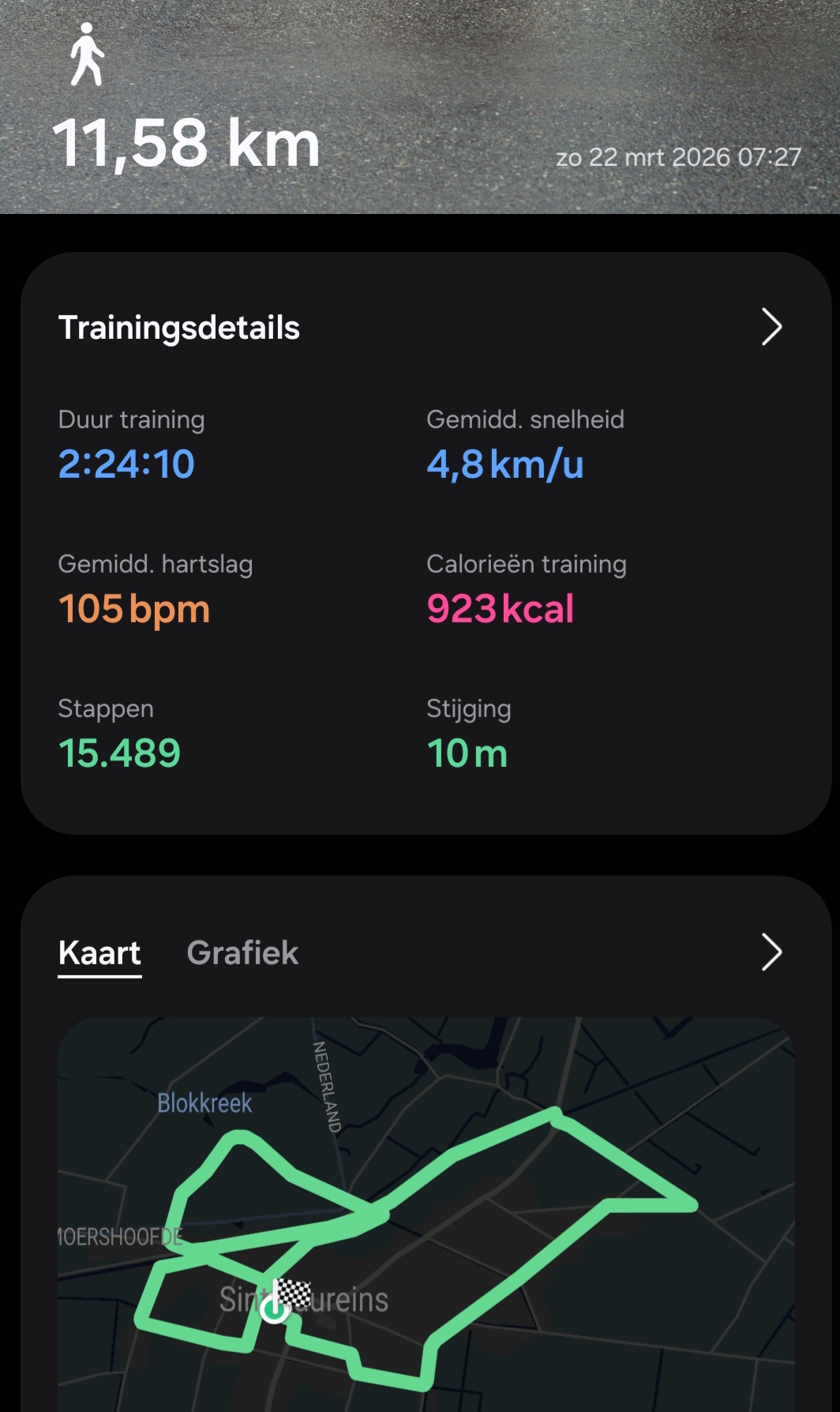Select the Kaart tab
The image size is (840, 1412).
99,953
